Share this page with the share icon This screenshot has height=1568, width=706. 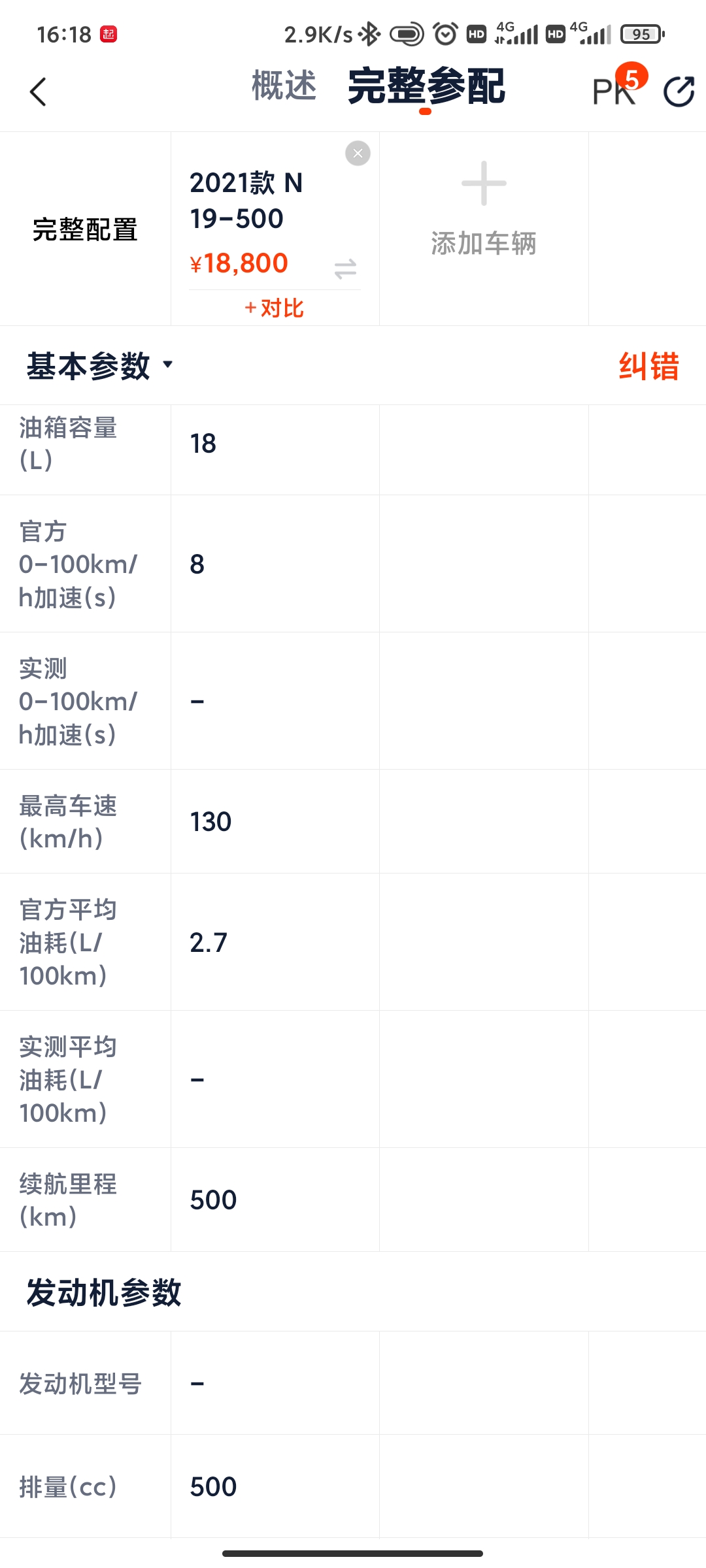[x=679, y=91]
